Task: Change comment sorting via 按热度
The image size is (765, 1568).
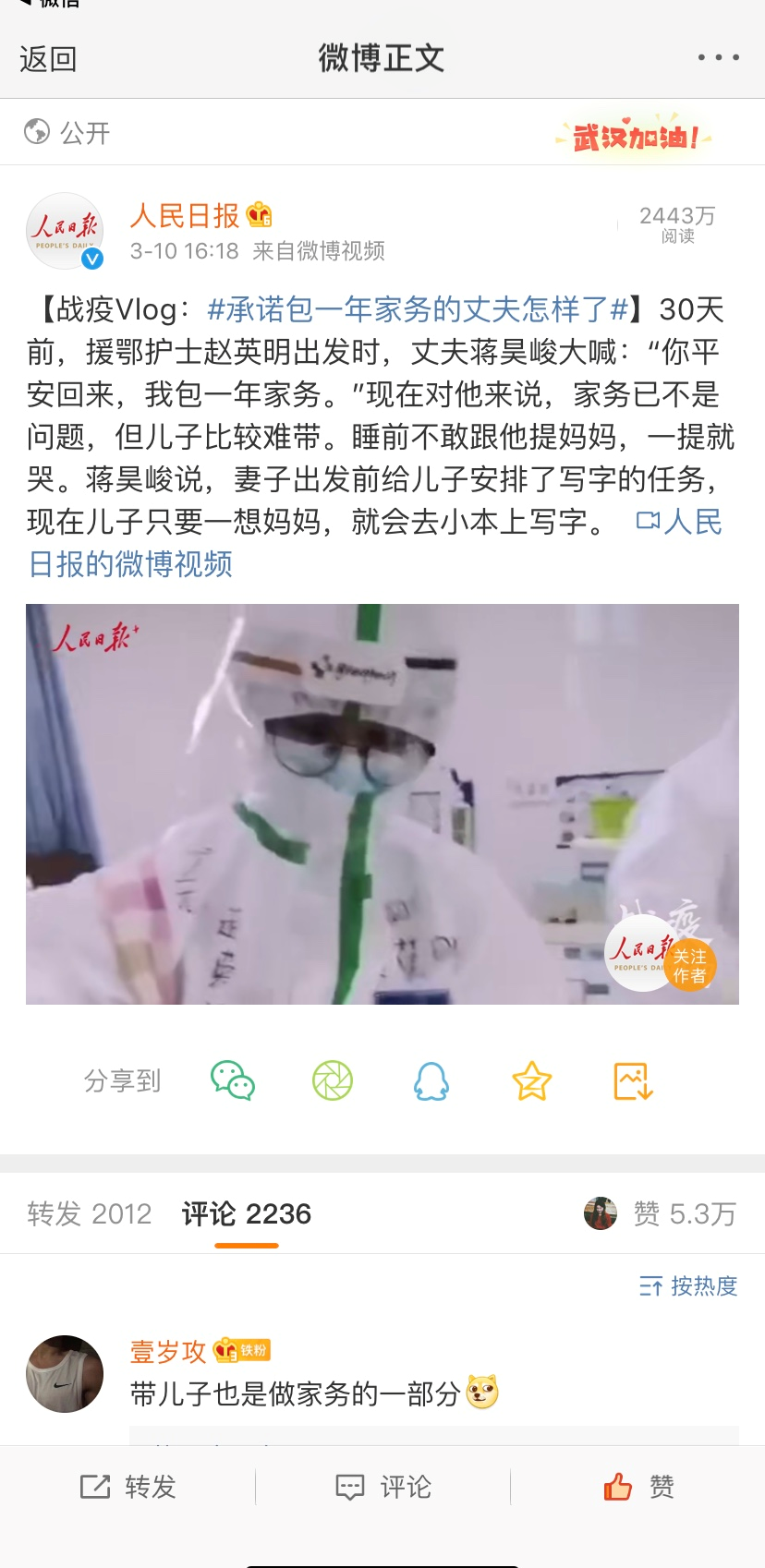Action: click(688, 1285)
